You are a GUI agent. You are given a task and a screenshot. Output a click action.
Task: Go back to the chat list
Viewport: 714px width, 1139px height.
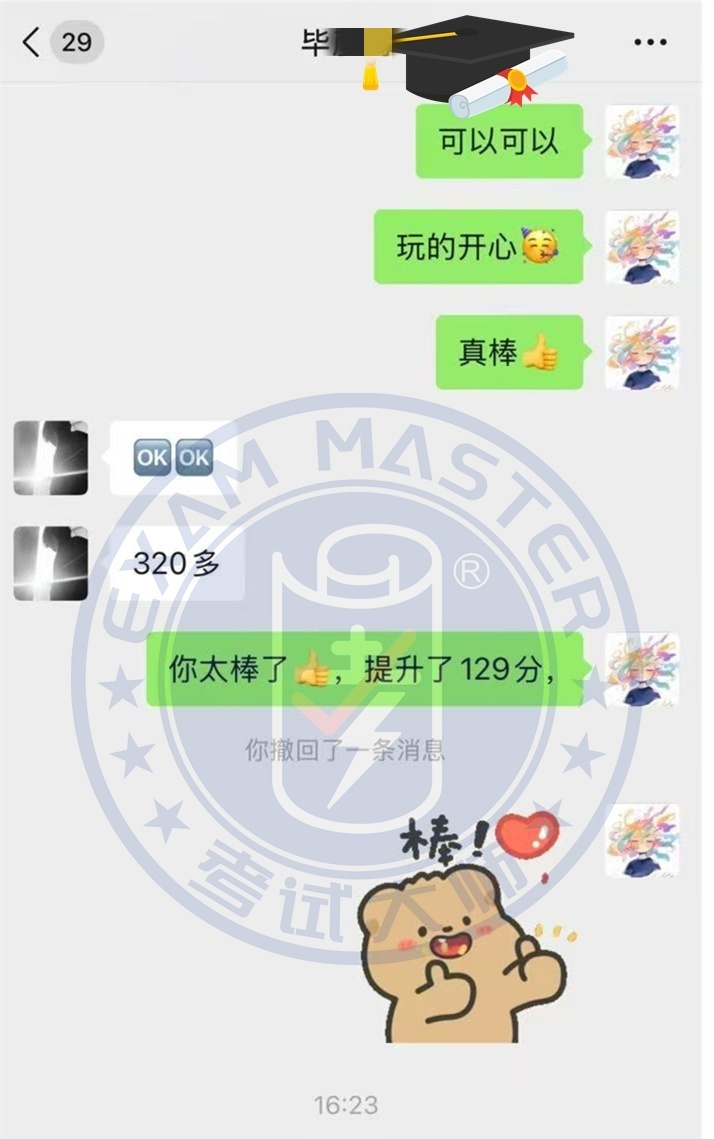click(x=32, y=42)
